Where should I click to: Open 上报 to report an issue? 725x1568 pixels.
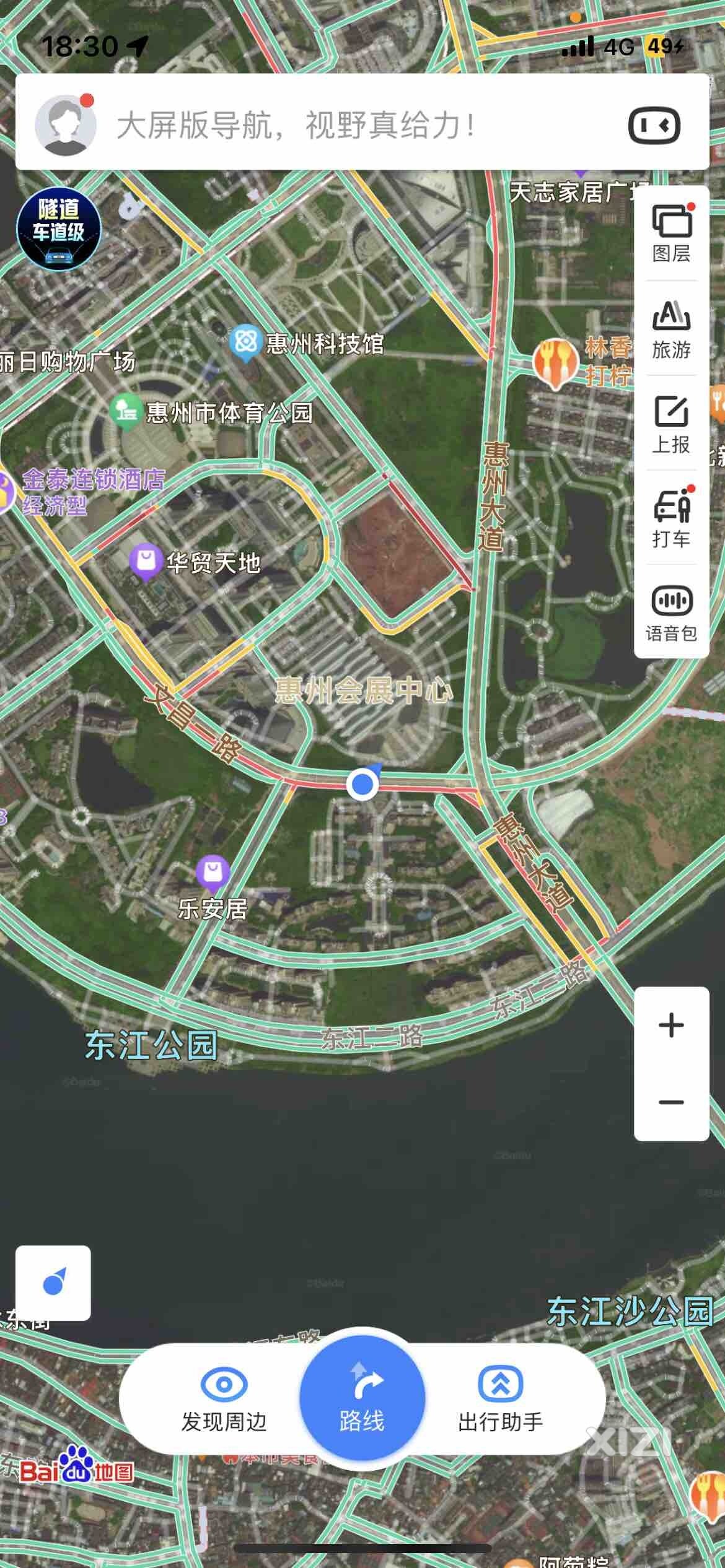pyautogui.click(x=671, y=424)
